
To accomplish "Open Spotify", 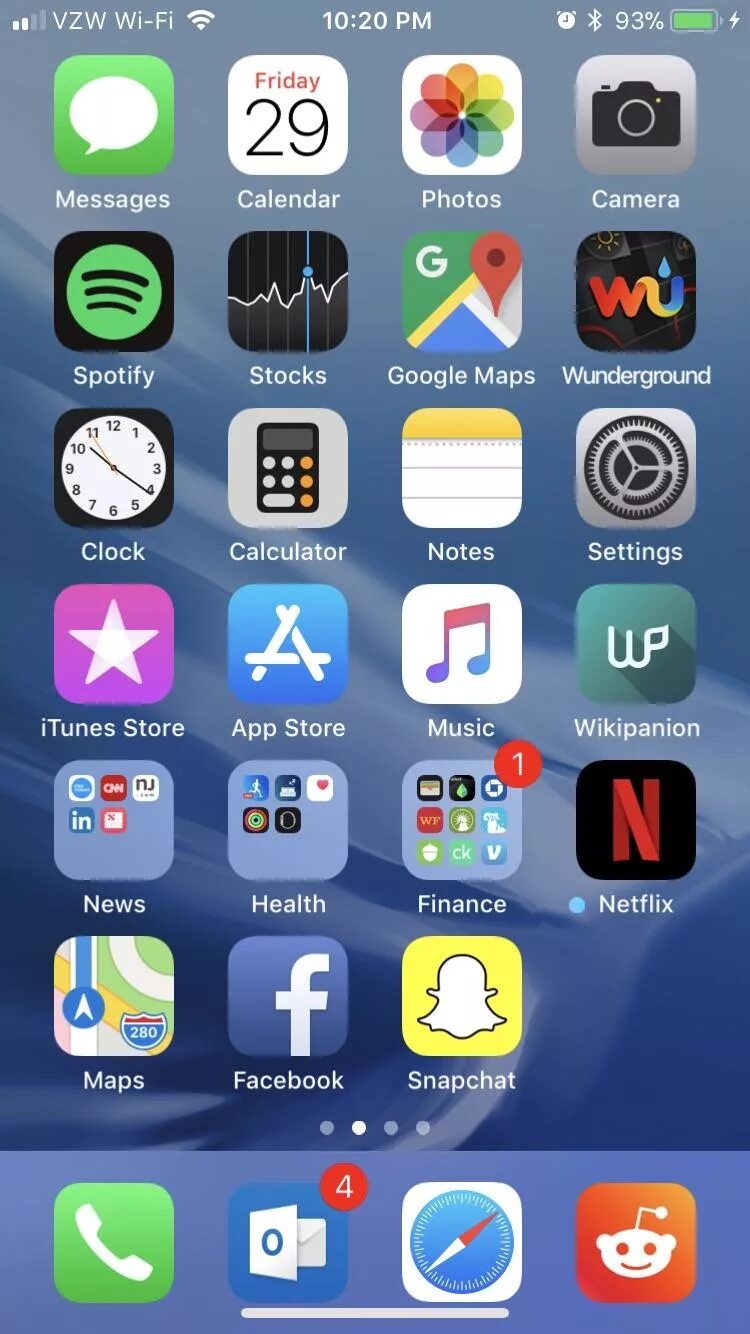I will point(113,291).
